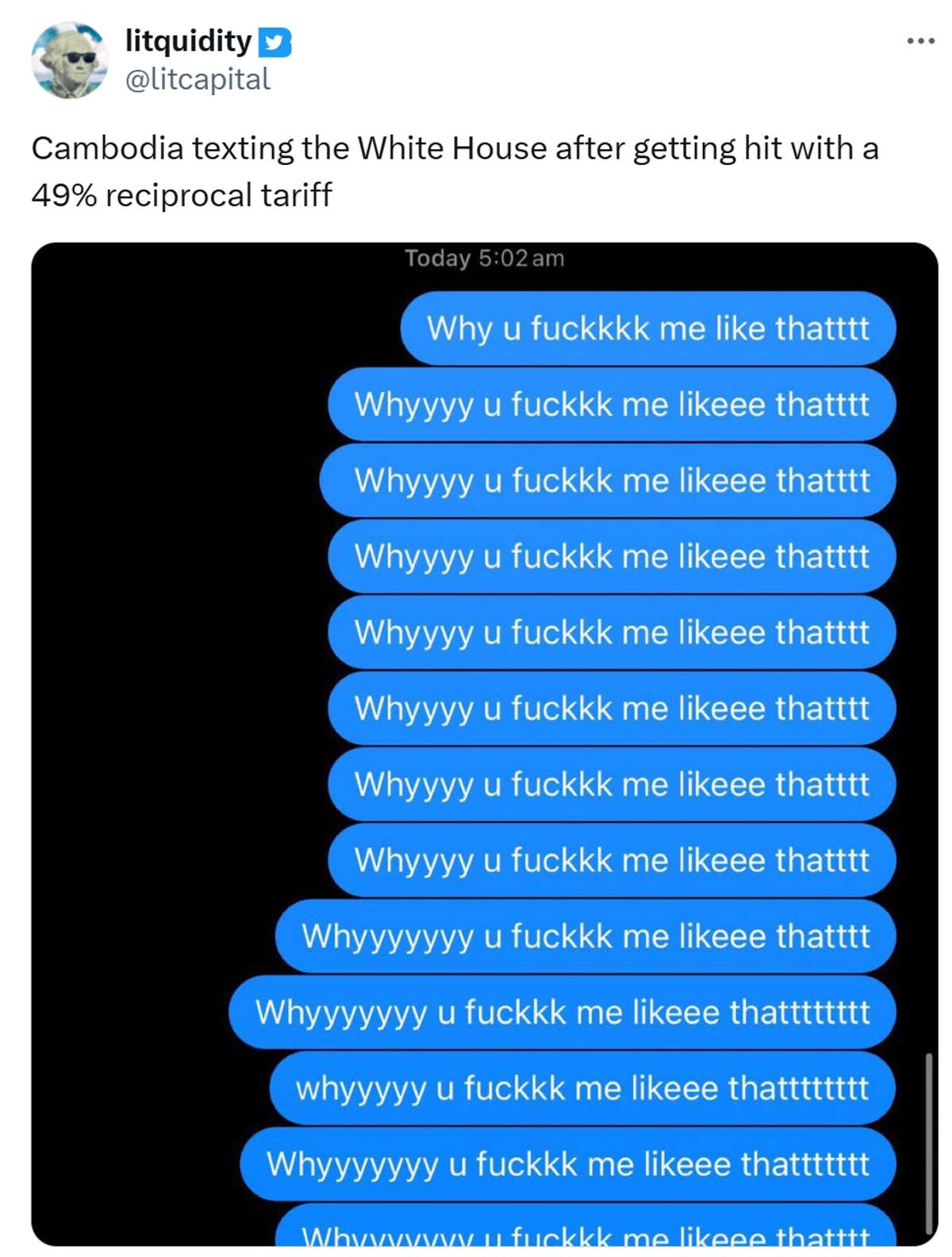Open the tweet's overflow menu
The image size is (952, 1257).
point(920,41)
